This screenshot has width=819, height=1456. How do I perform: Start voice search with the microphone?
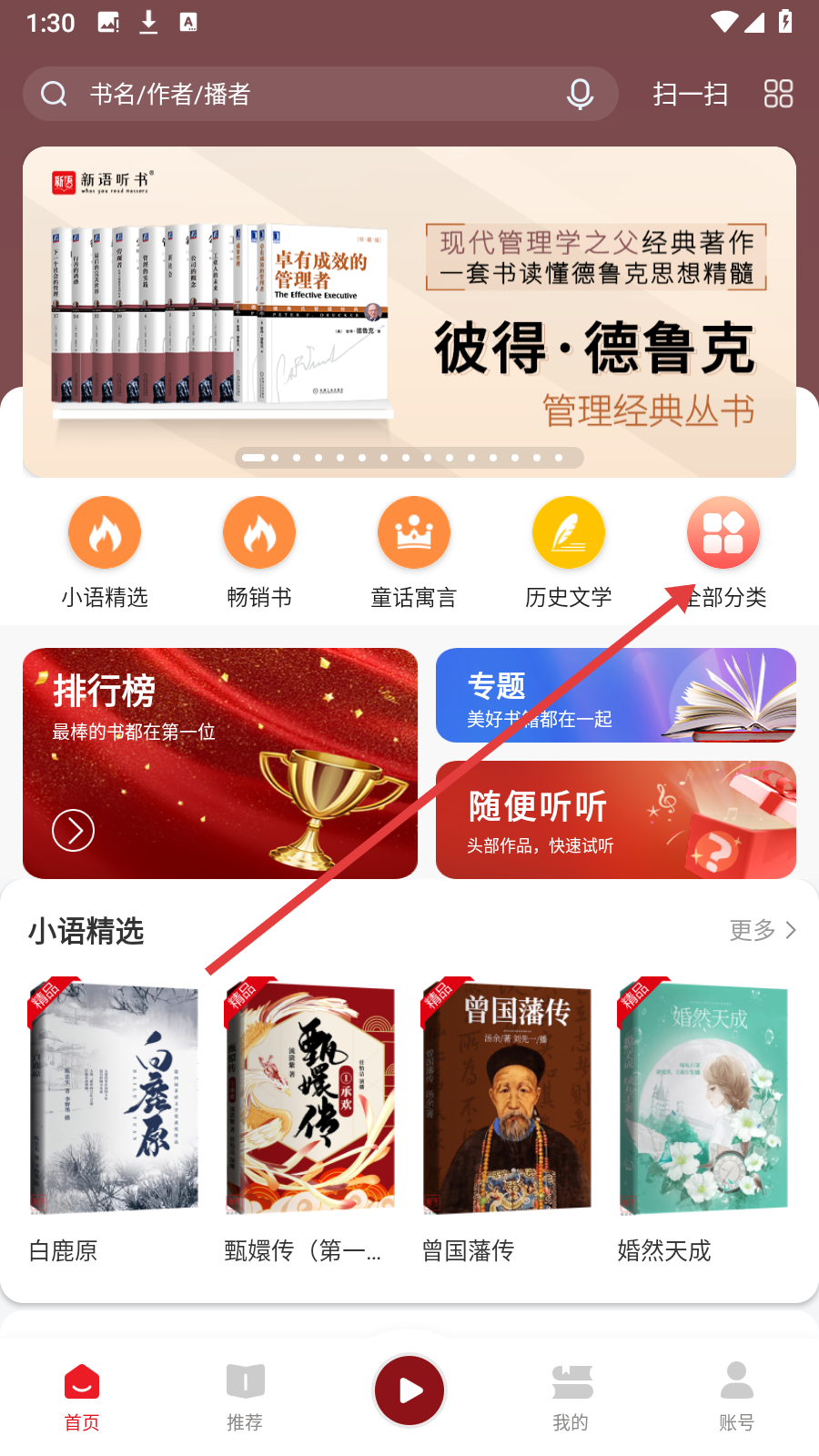point(580,94)
